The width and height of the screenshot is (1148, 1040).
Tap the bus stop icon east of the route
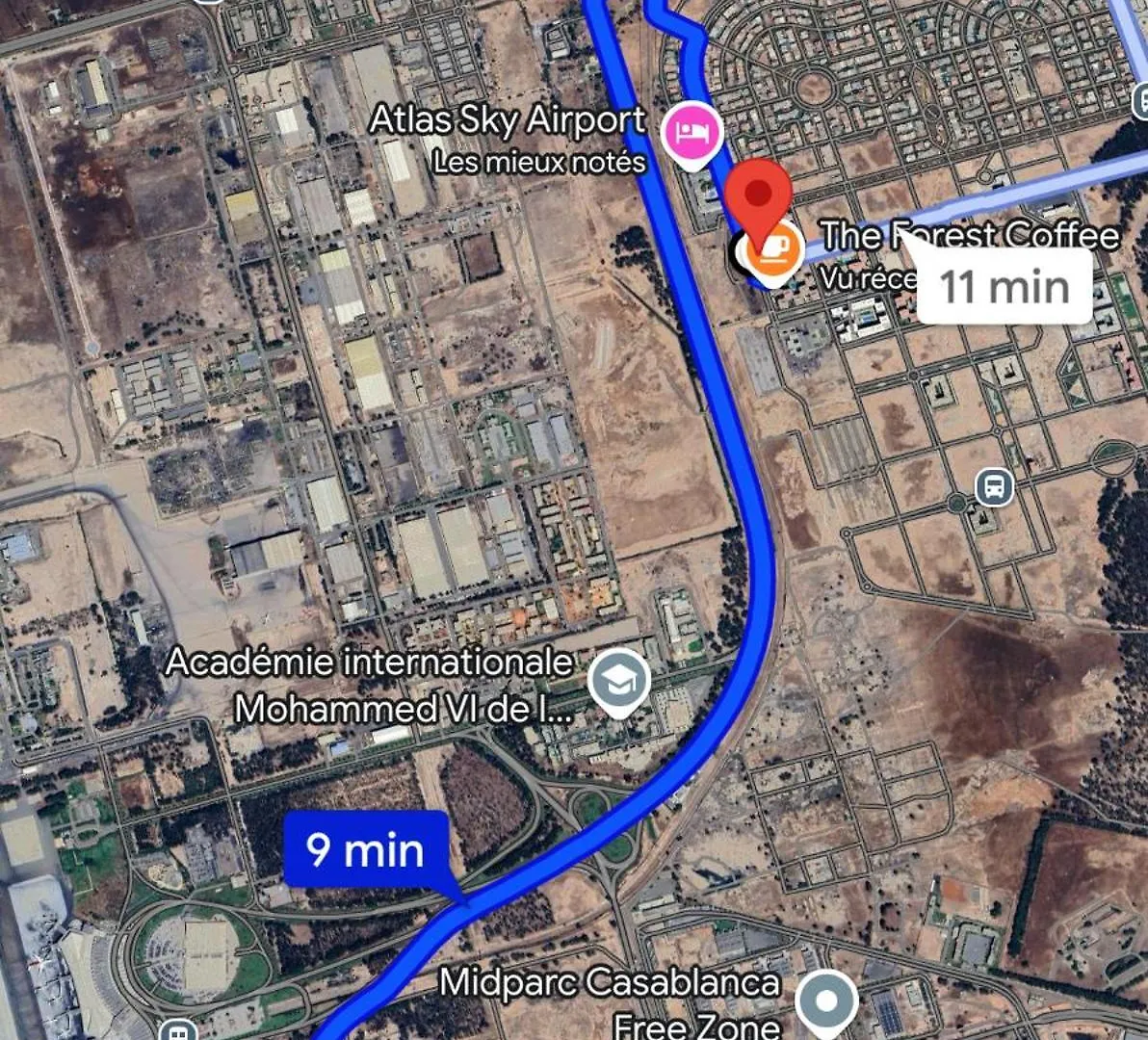click(x=993, y=487)
